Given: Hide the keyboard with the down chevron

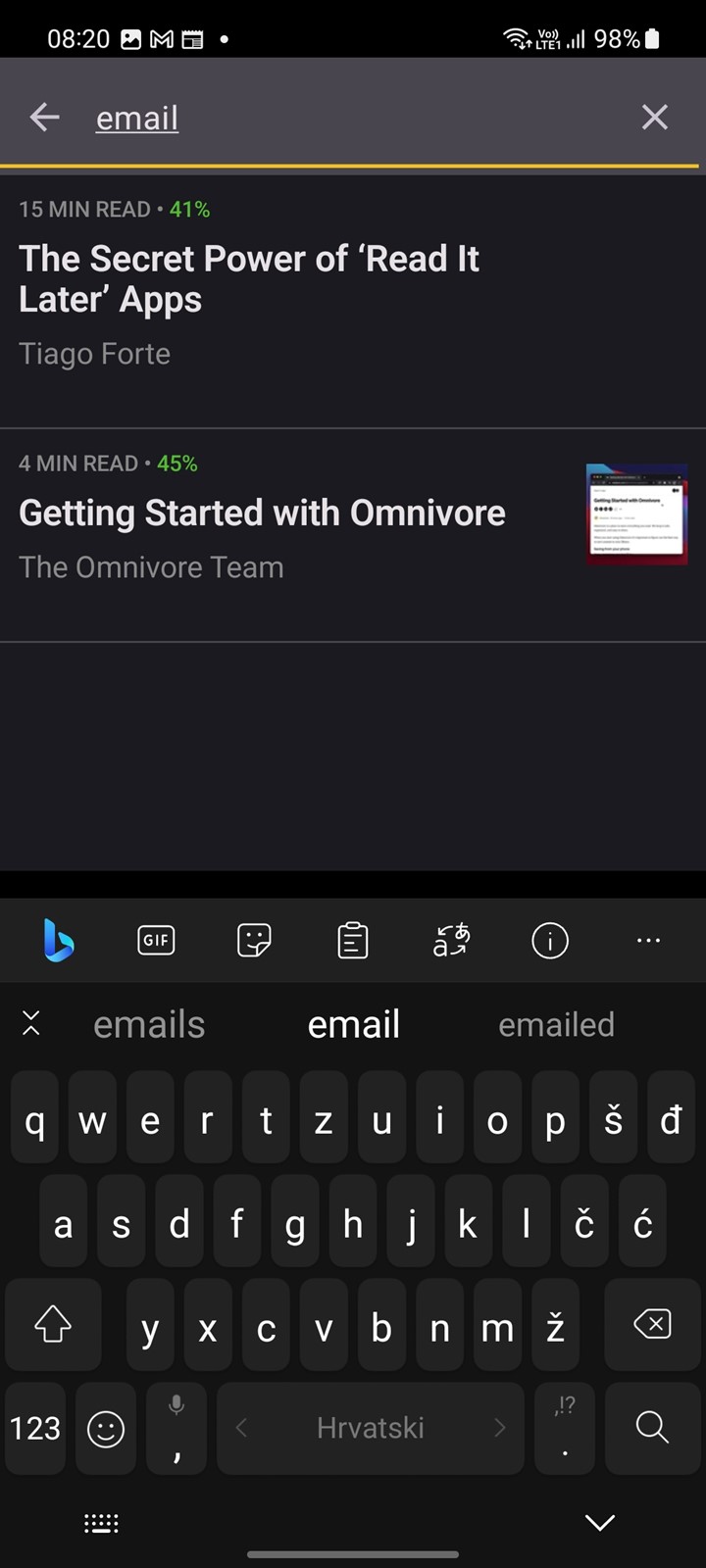Looking at the screenshot, I should point(599,1522).
